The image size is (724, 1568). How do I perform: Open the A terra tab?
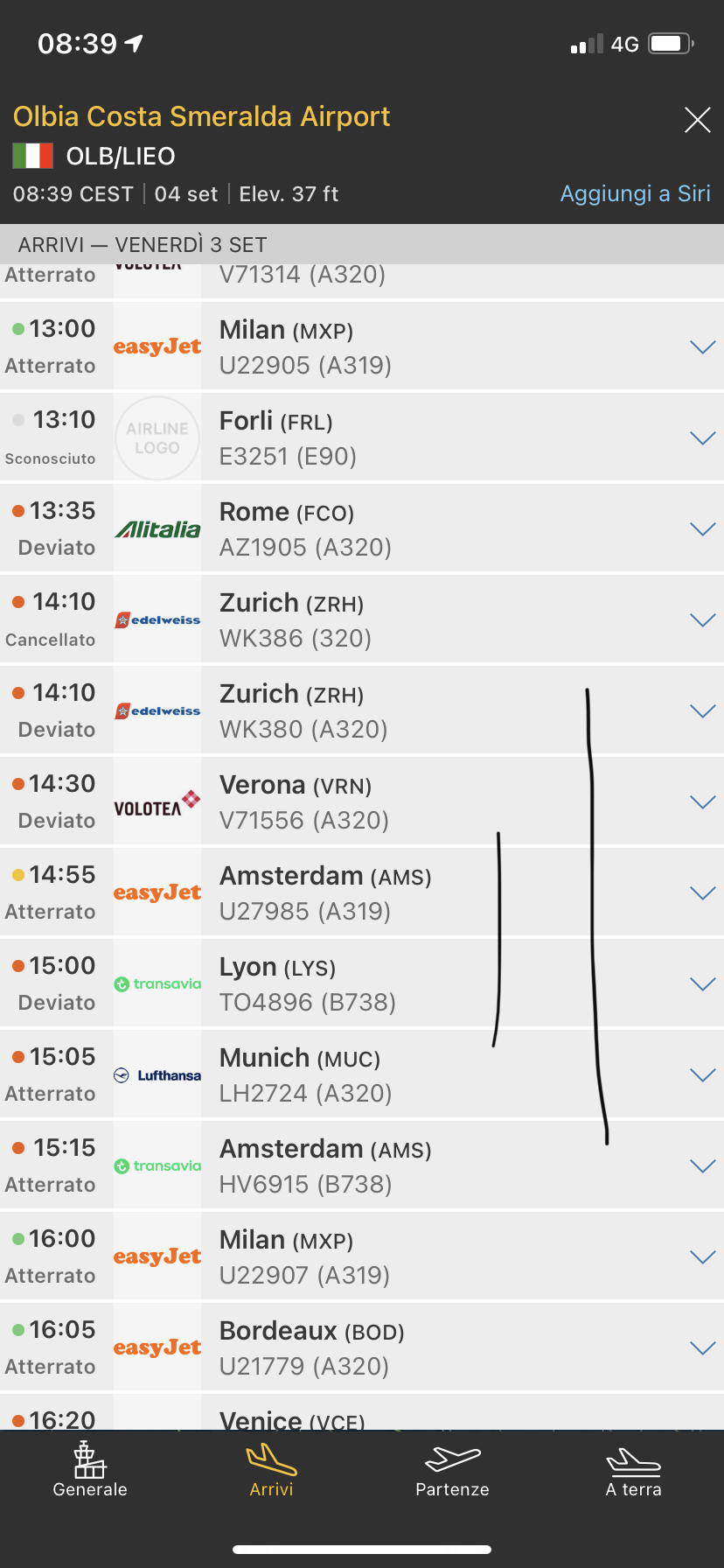pyautogui.click(x=633, y=1470)
